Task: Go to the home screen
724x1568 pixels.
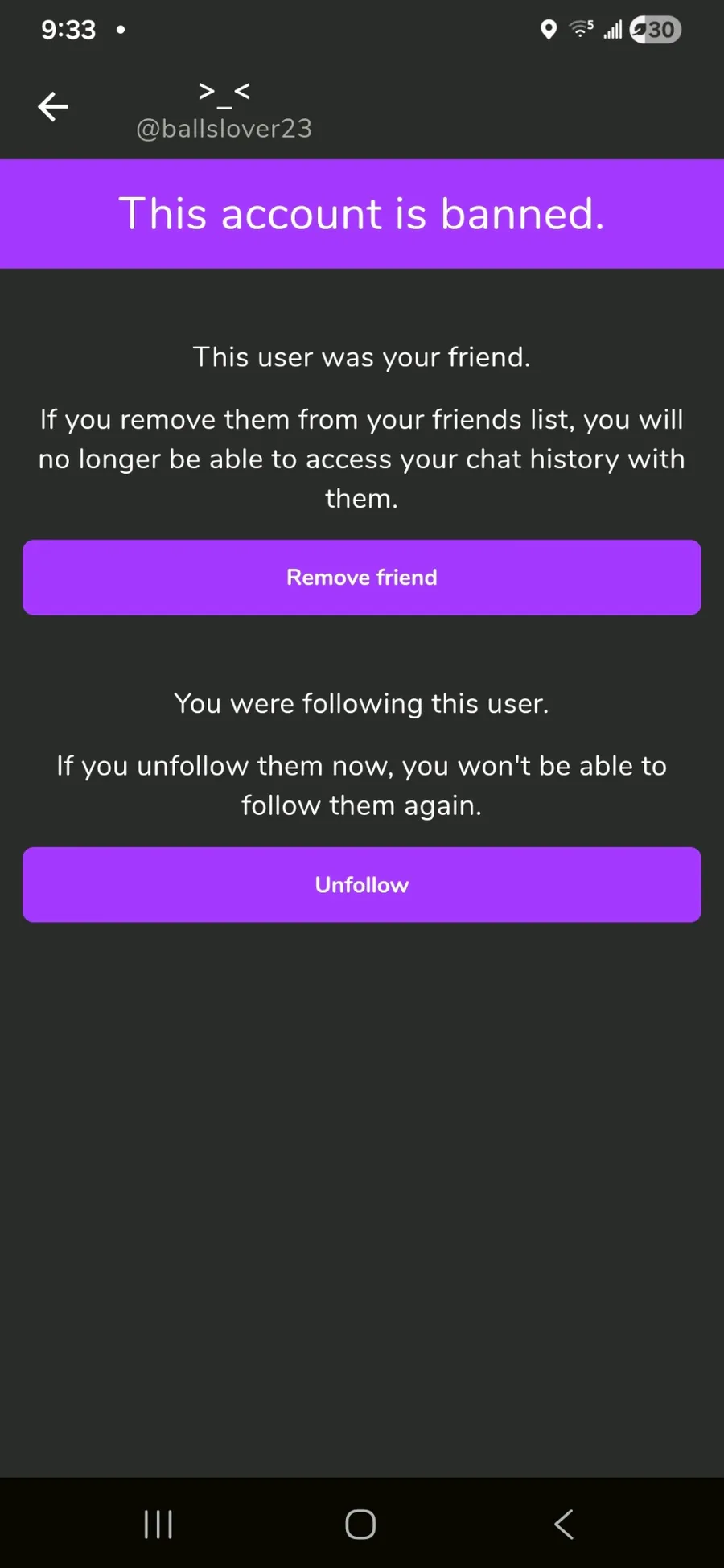Action: coord(360,1524)
